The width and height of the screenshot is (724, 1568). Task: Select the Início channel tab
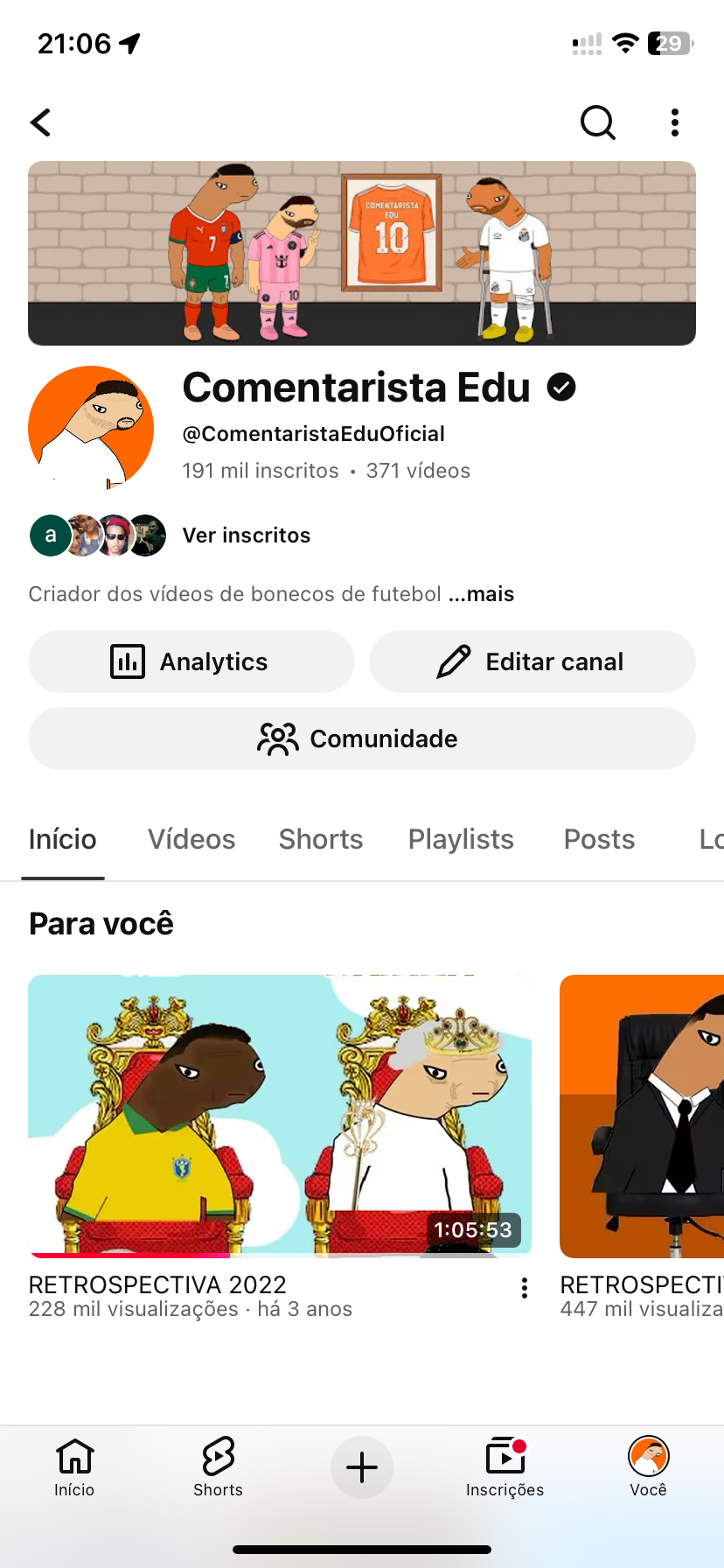click(x=63, y=839)
